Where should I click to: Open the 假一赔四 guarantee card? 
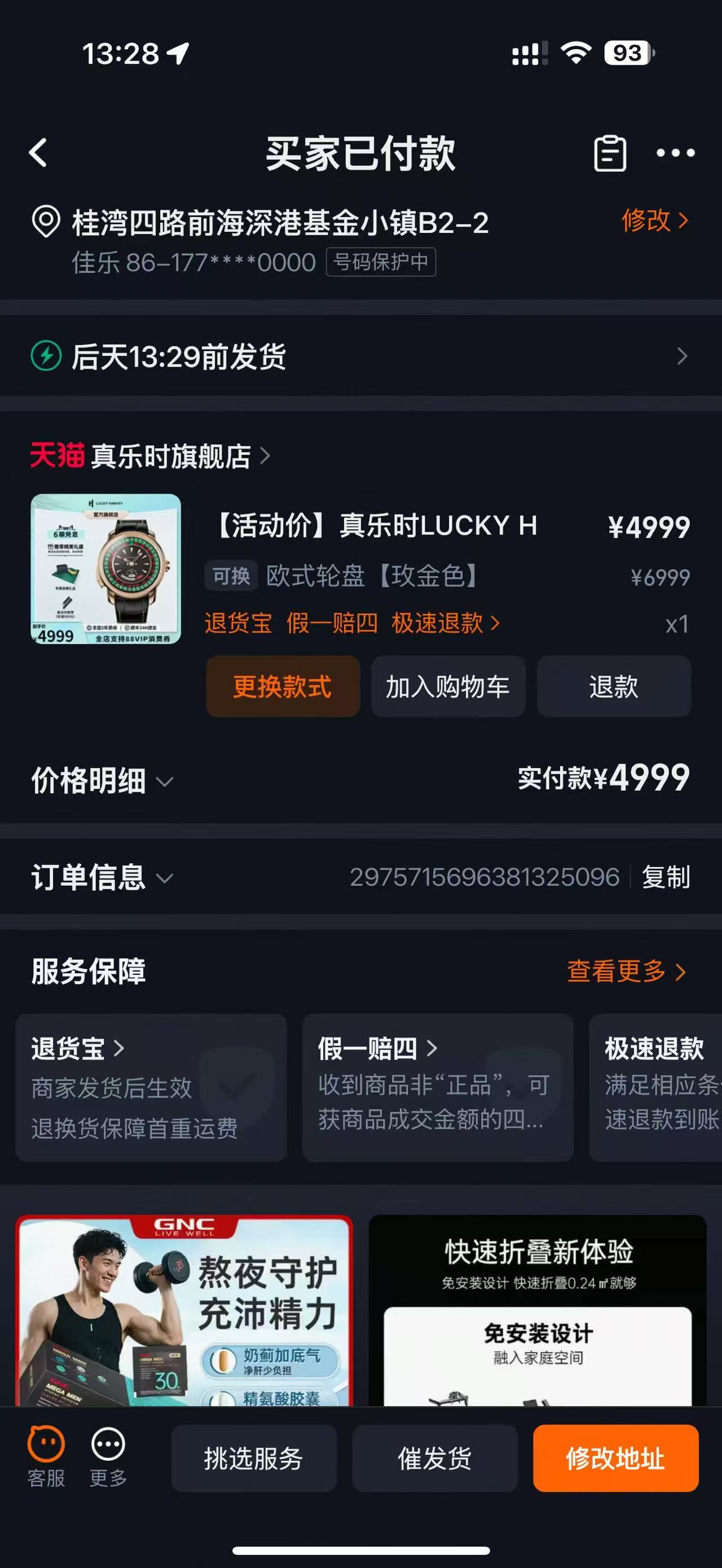[438, 1087]
